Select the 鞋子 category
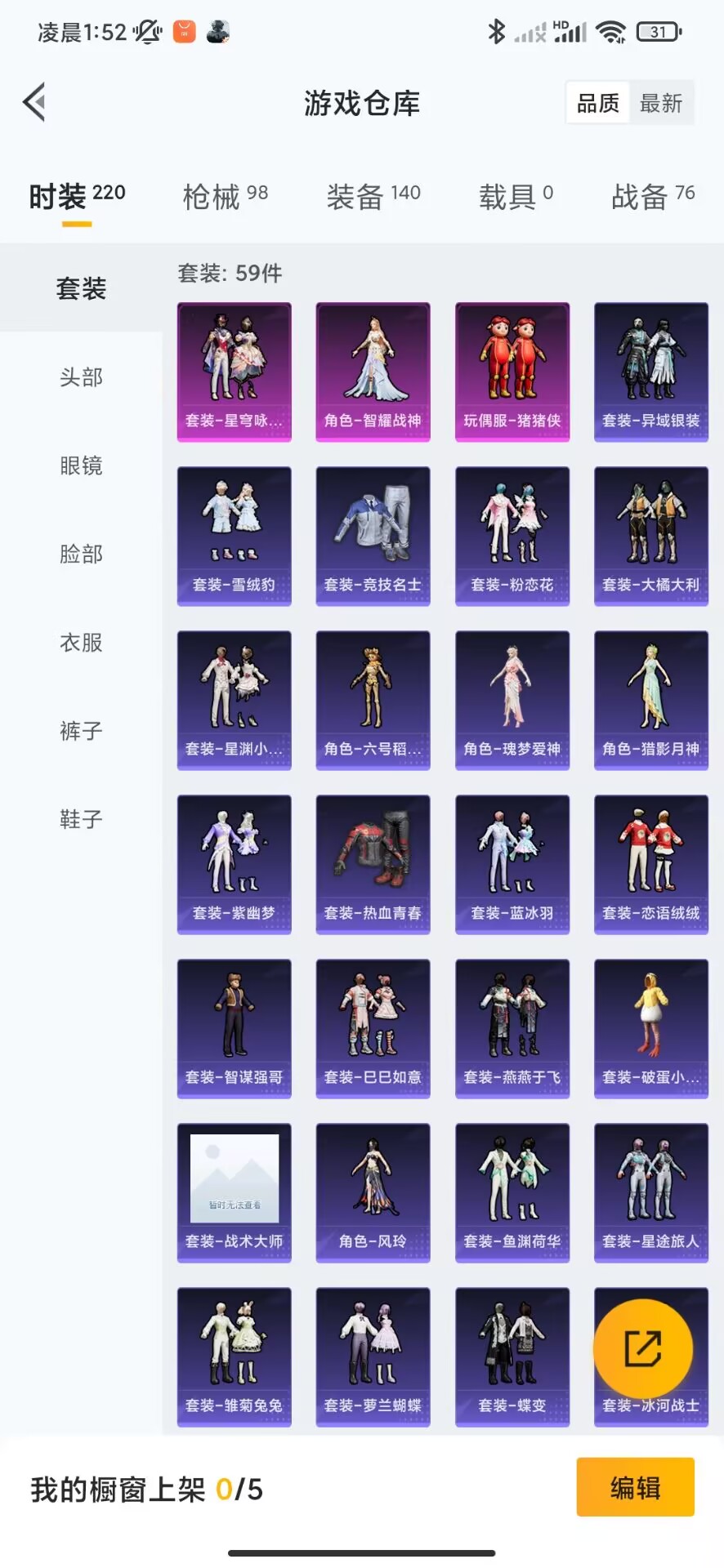This screenshot has width=724, height=1568. coord(81,819)
